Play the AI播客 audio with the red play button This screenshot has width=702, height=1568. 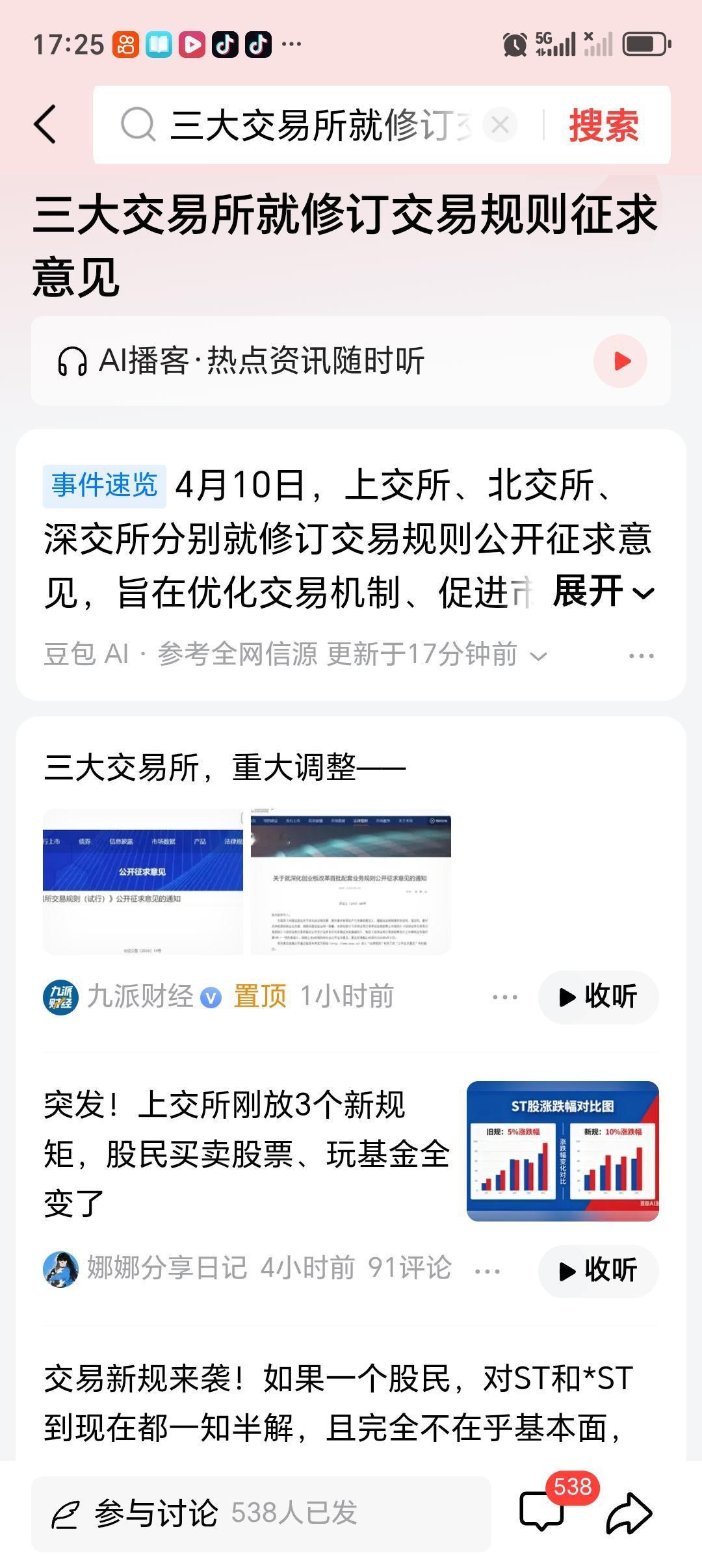pos(619,361)
